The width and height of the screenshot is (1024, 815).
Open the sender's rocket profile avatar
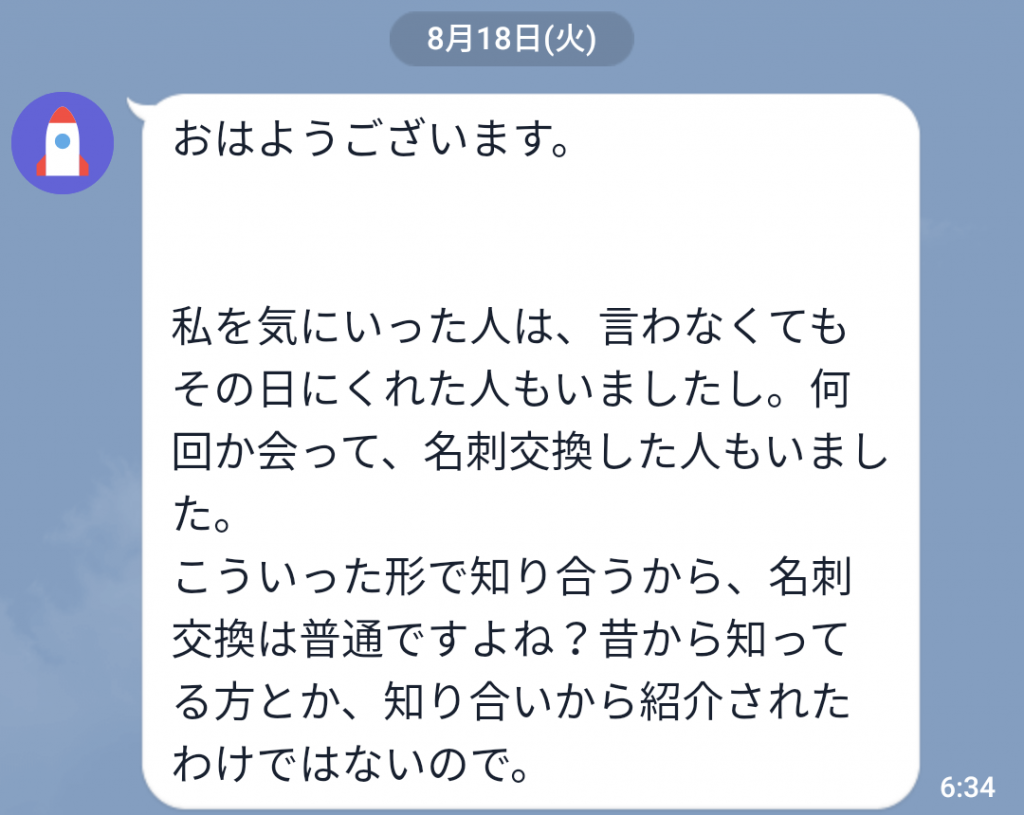pos(62,143)
